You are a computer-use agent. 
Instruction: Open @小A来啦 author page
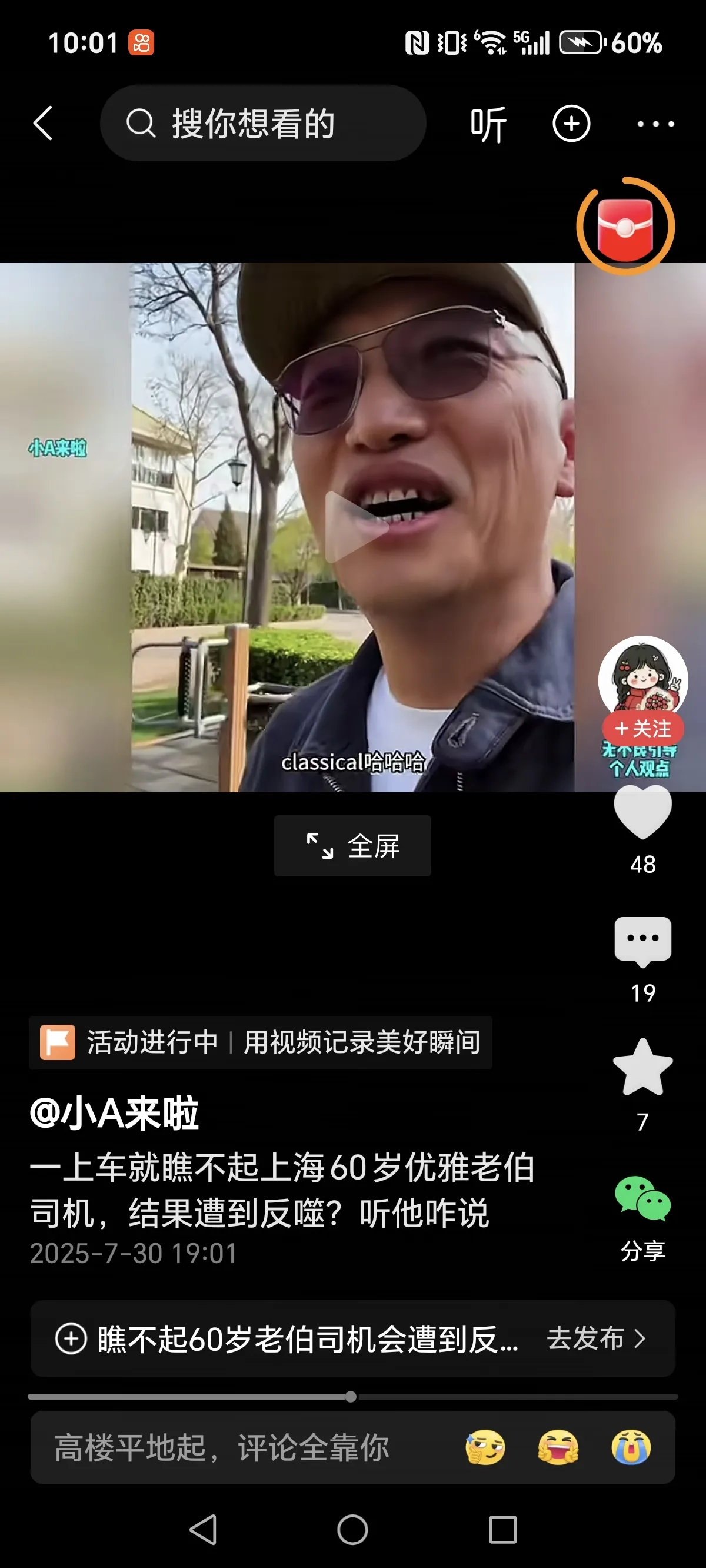pos(114,1112)
